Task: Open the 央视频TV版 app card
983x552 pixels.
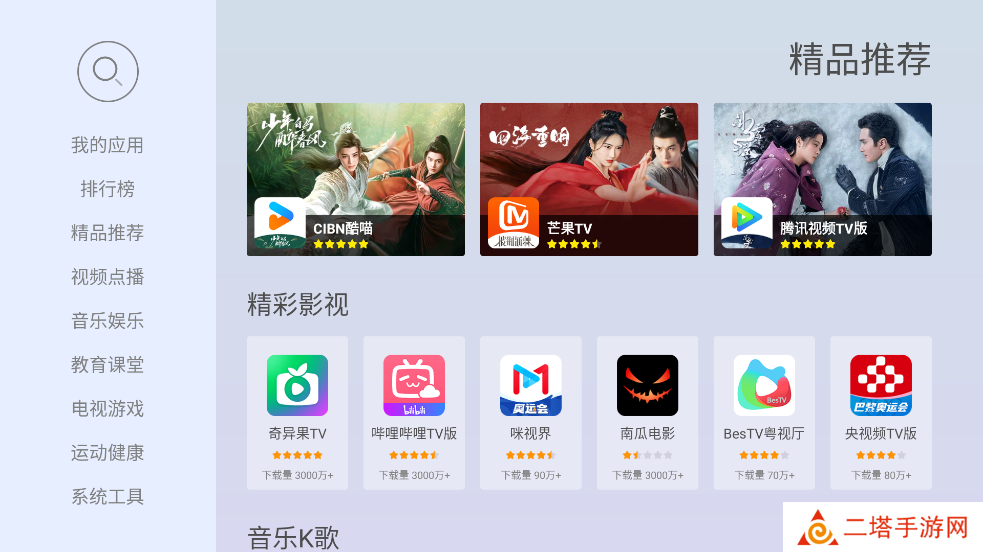Action: 881,412
